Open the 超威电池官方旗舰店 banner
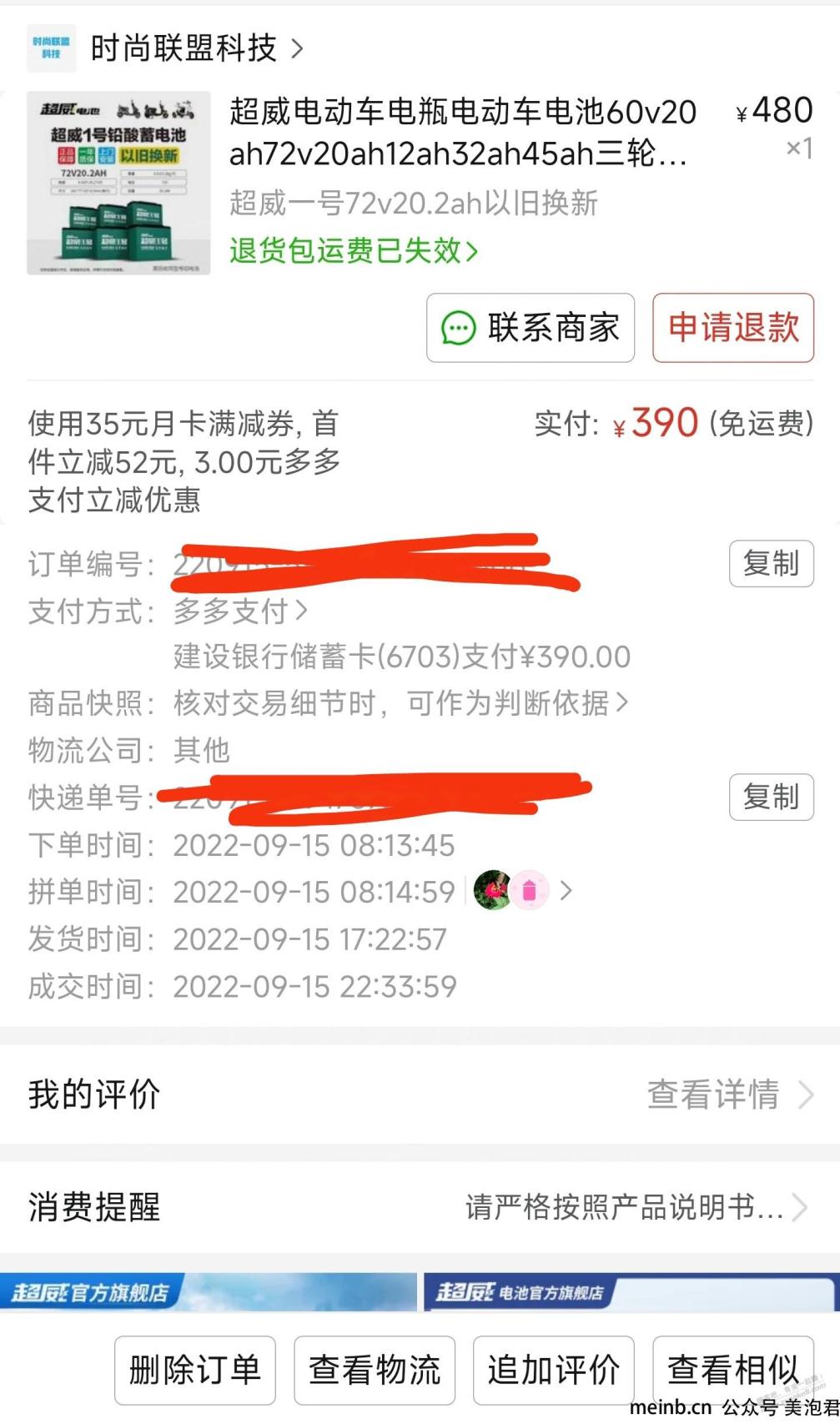Viewport: 840px width, 1424px height. click(x=631, y=1292)
